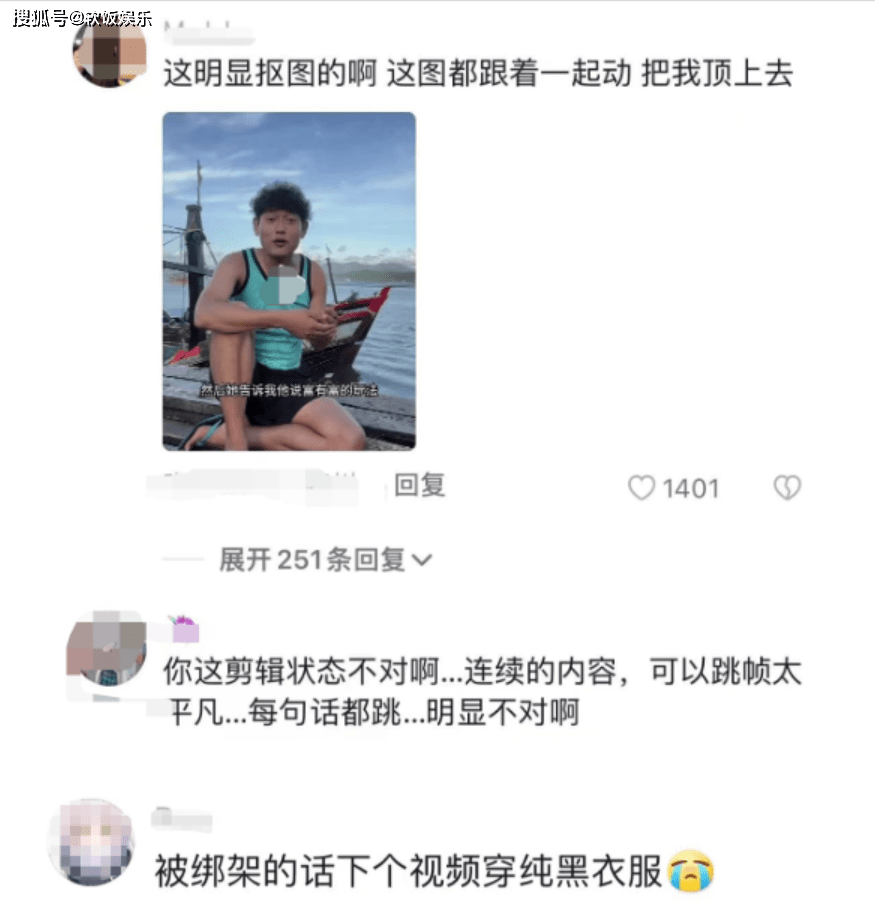Expand 展开251条回复 replies
Image resolution: width=875 pixels, height=906 pixels.
tap(325, 560)
